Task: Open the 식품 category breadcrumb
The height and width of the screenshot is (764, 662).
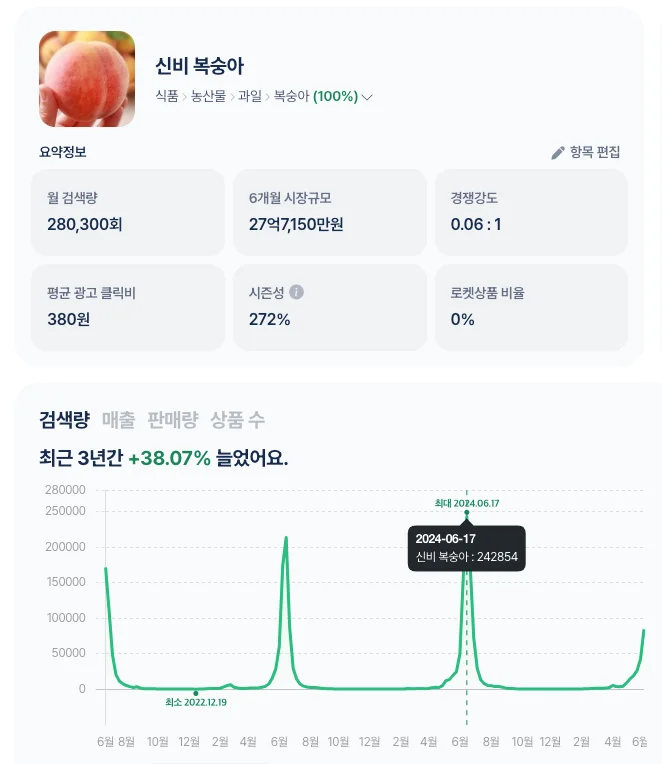Action: coord(167,97)
